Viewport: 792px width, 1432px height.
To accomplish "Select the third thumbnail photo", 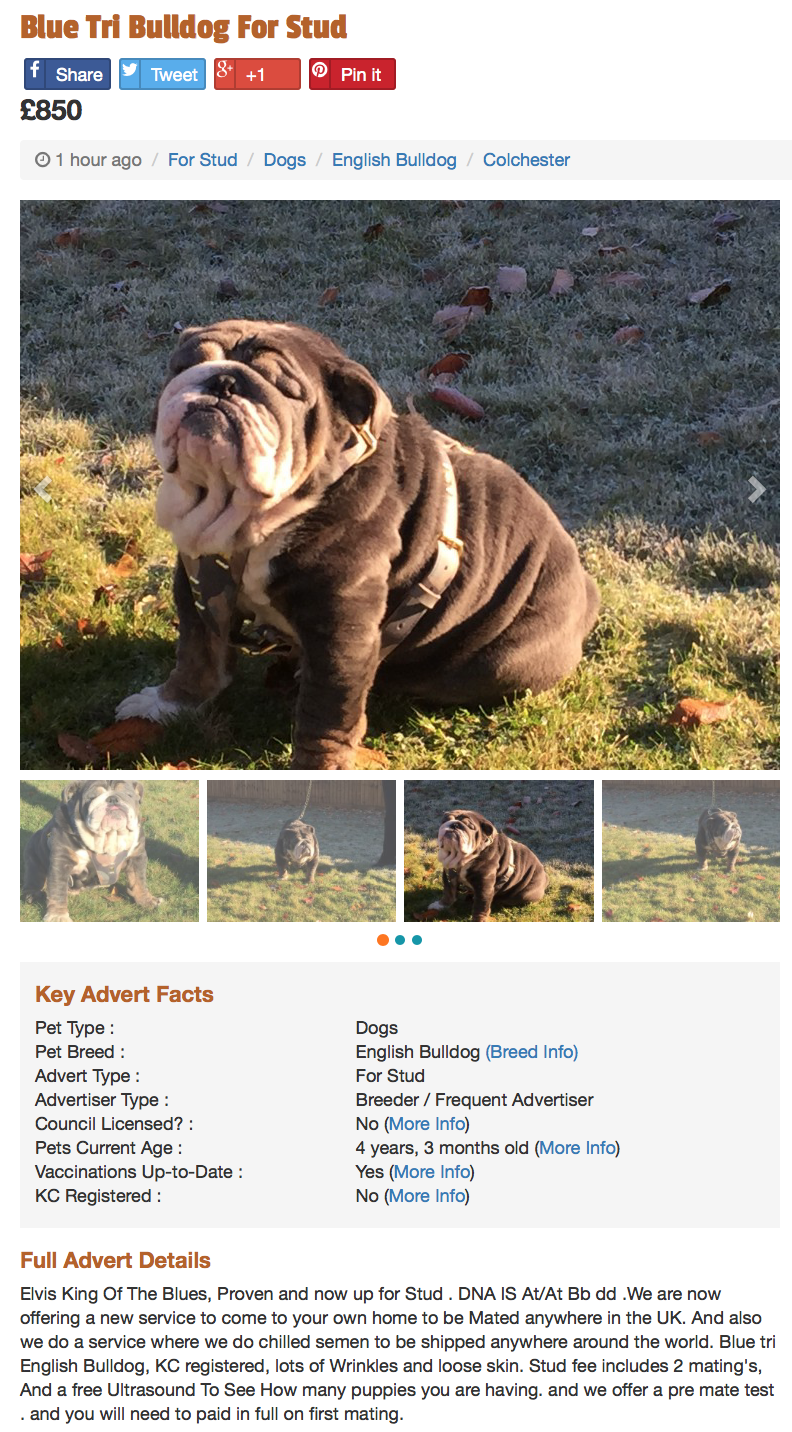I will pos(498,851).
